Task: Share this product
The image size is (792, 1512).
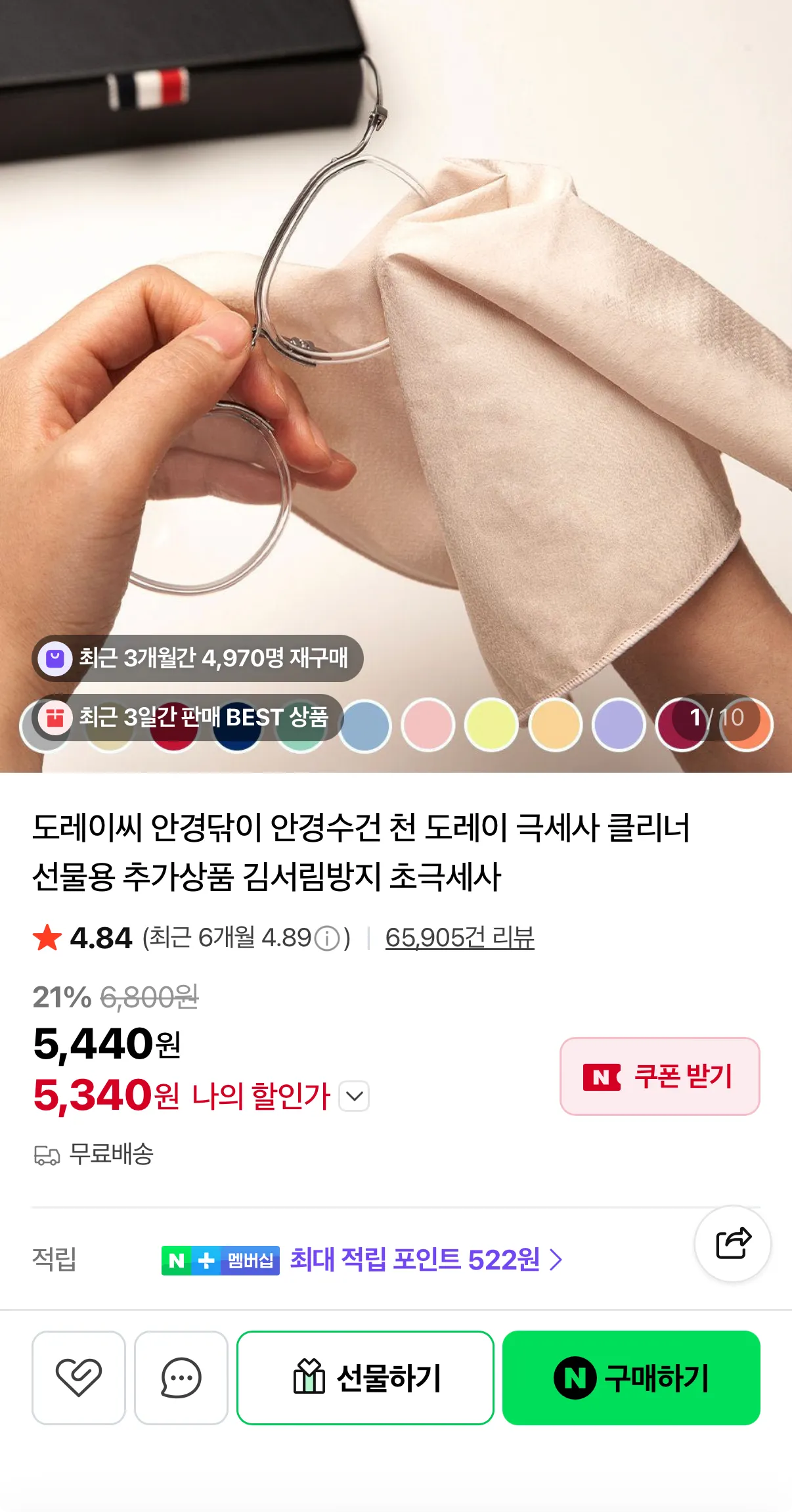Action: click(x=733, y=1243)
